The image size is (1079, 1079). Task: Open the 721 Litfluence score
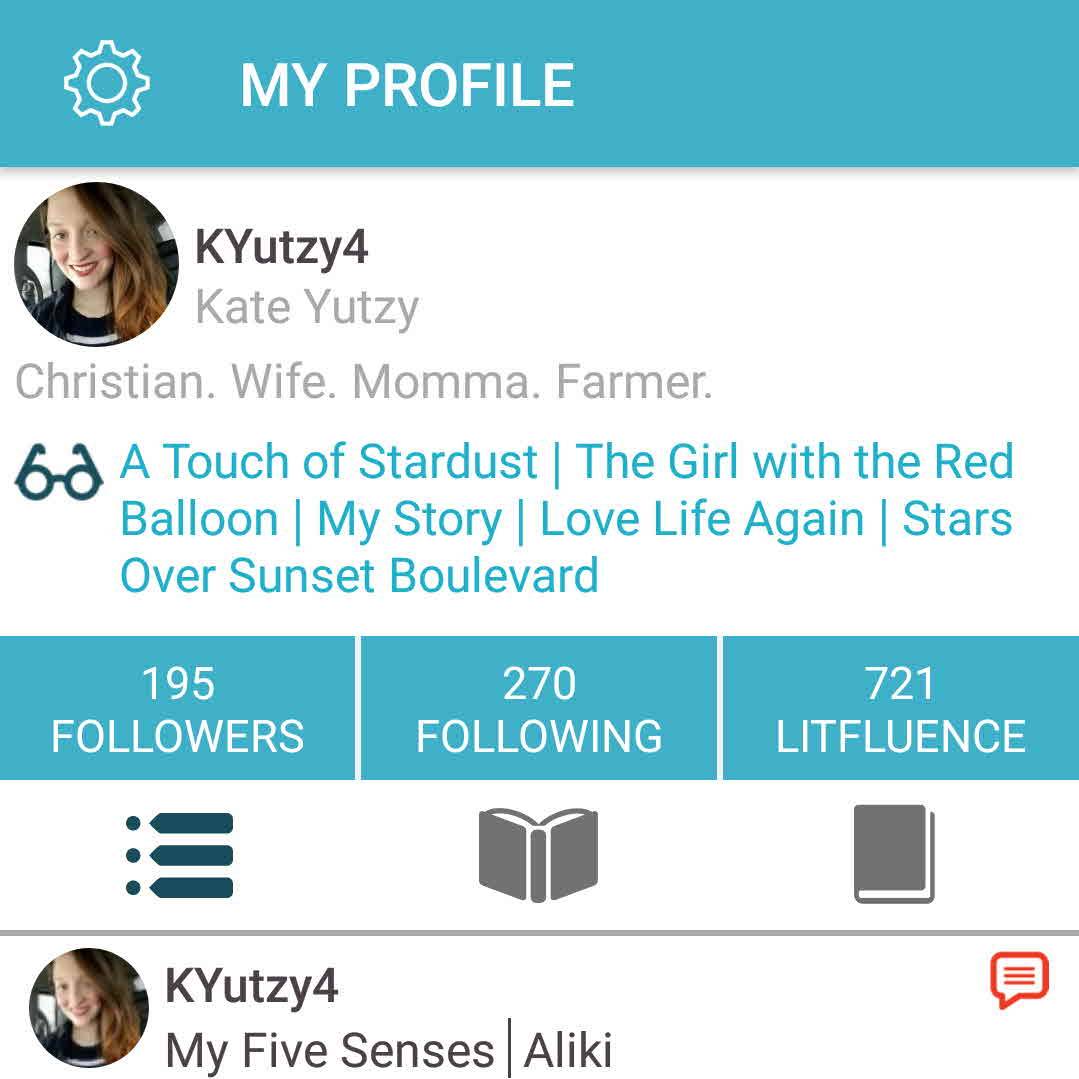(x=901, y=709)
